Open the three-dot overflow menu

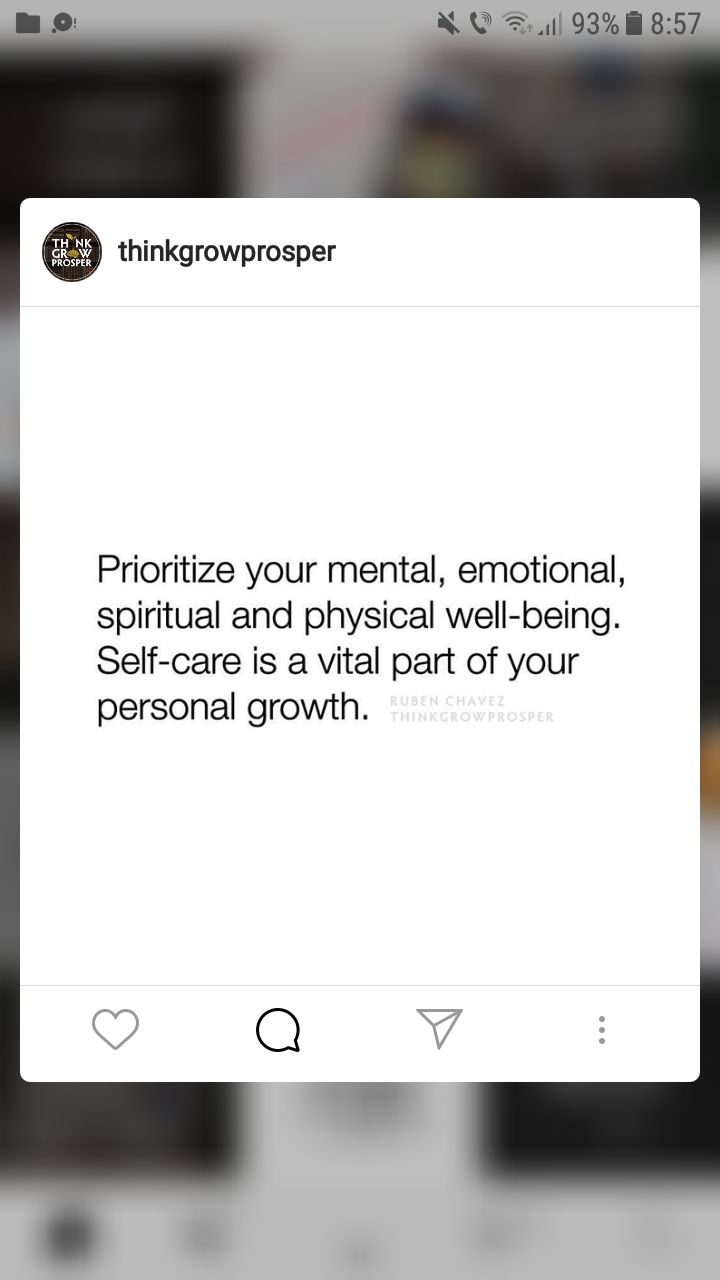(x=601, y=1030)
